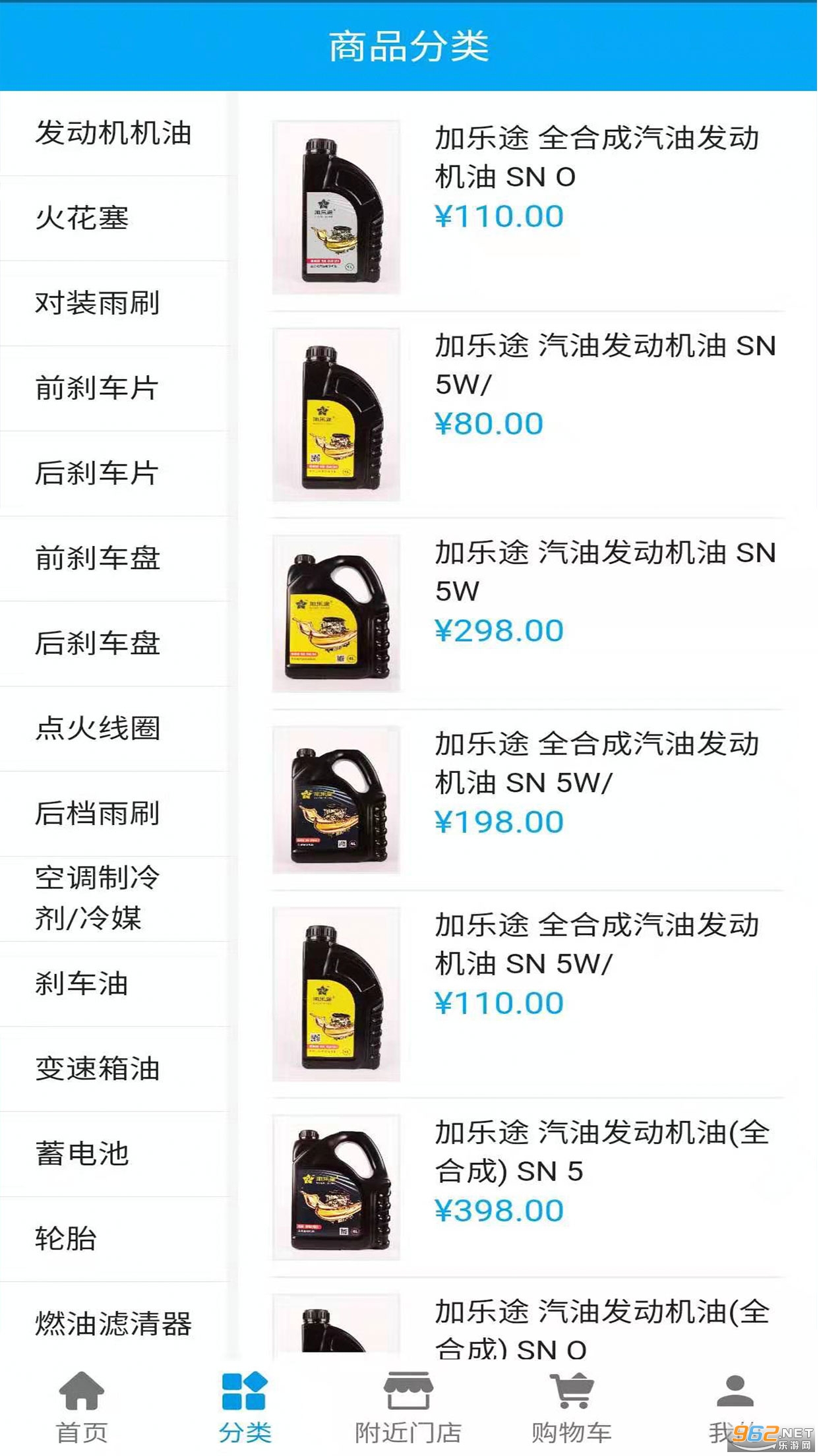Go to the 首页 home tab
Image resolution: width=819 pixels, height=1456 pixels.
[82, 1406]
